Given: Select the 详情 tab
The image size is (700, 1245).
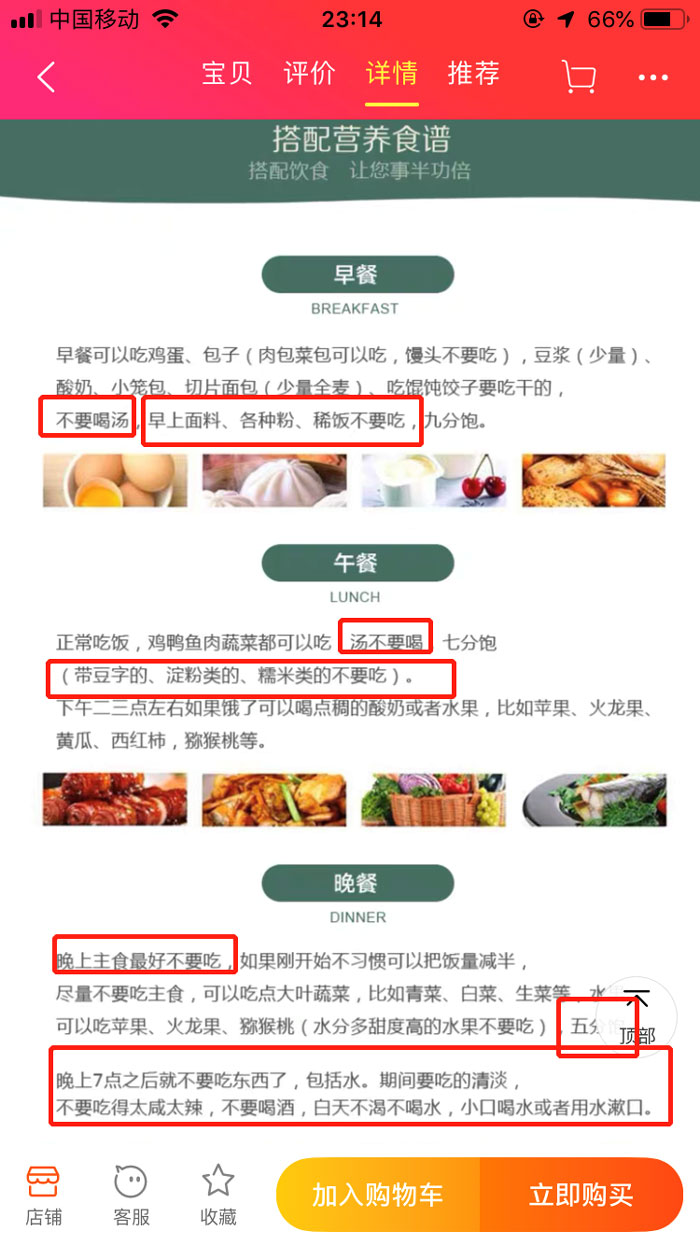Looking at the screenshot, I should pos(391,74).
